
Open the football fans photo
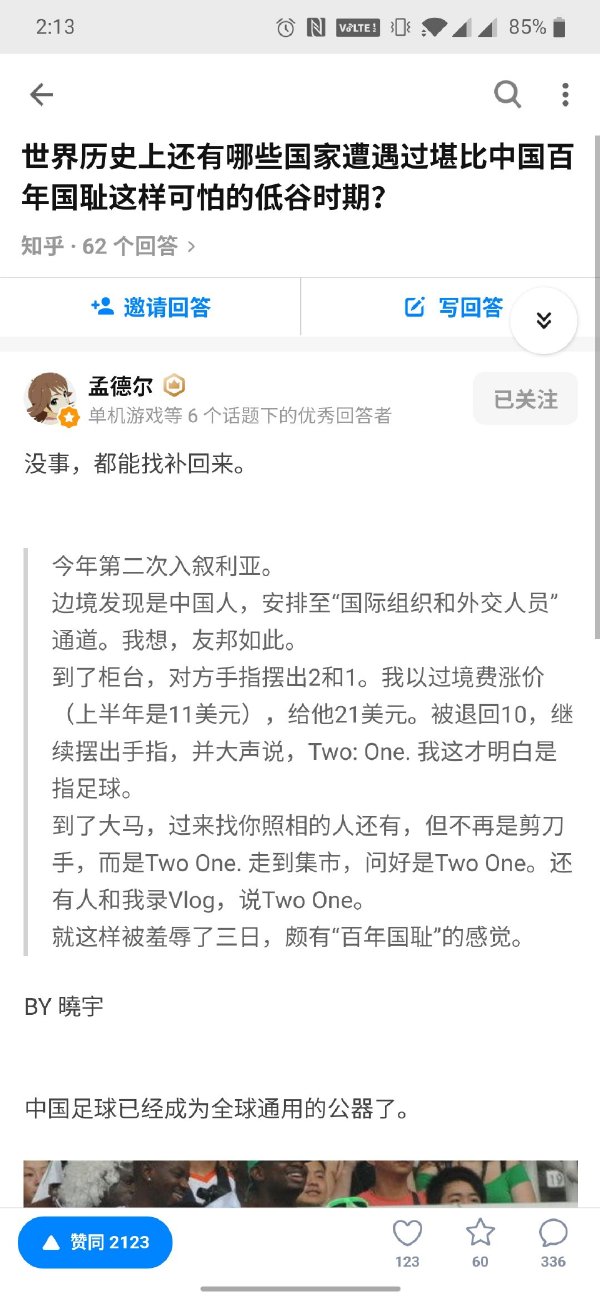(300, 1183)
